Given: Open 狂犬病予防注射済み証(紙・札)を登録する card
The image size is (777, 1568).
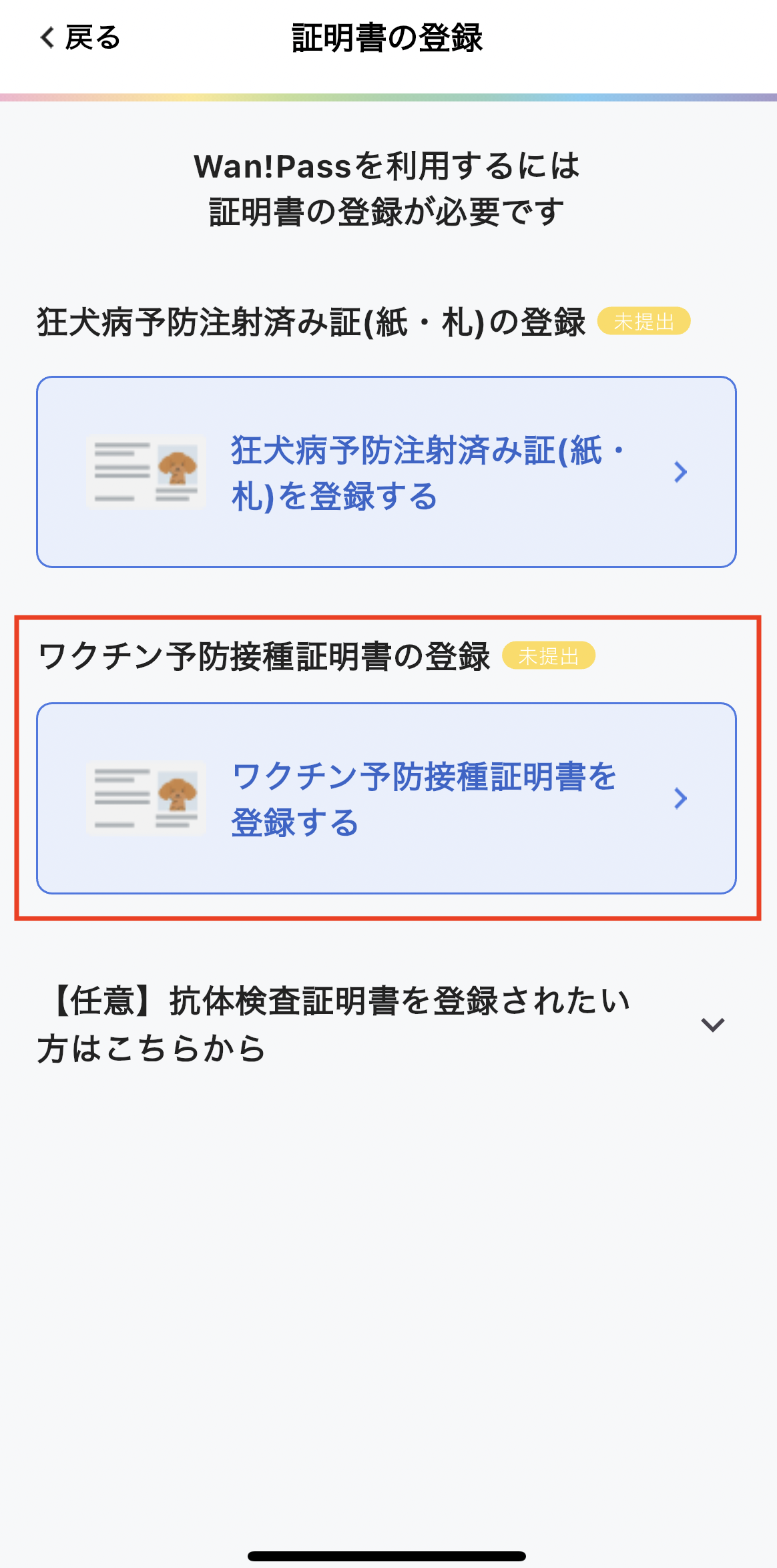Looking at the screenshot, I should [386, 472].
